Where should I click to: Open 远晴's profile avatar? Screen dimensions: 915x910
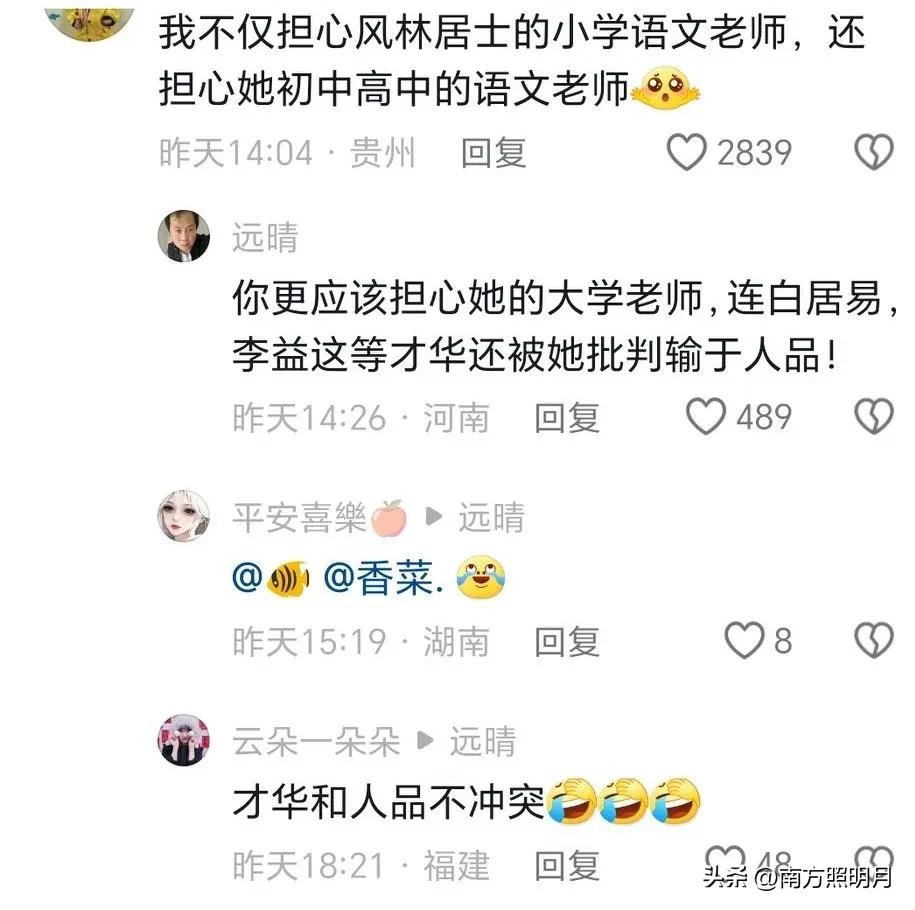click(x=184, y=237)
